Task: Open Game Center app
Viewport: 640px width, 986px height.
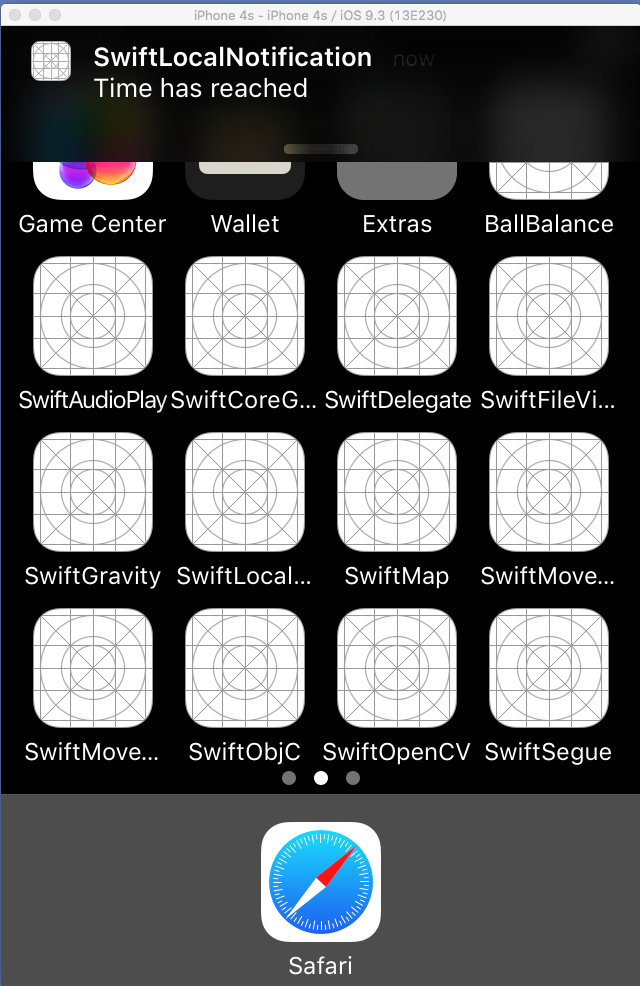Action: (93, 182)
